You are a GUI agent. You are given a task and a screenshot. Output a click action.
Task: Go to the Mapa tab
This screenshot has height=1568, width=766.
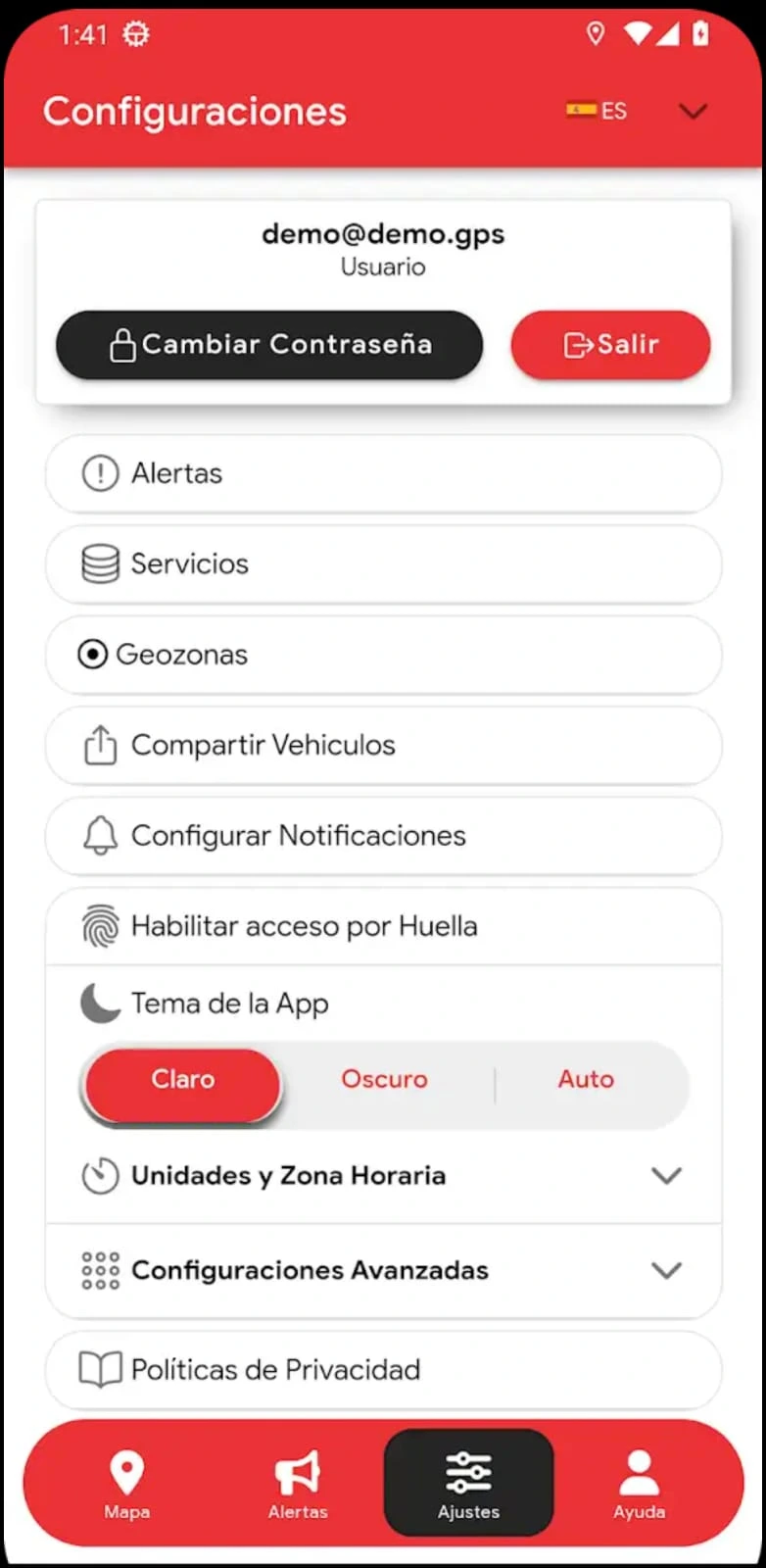pyautogui.click(x=127, y=1484)
